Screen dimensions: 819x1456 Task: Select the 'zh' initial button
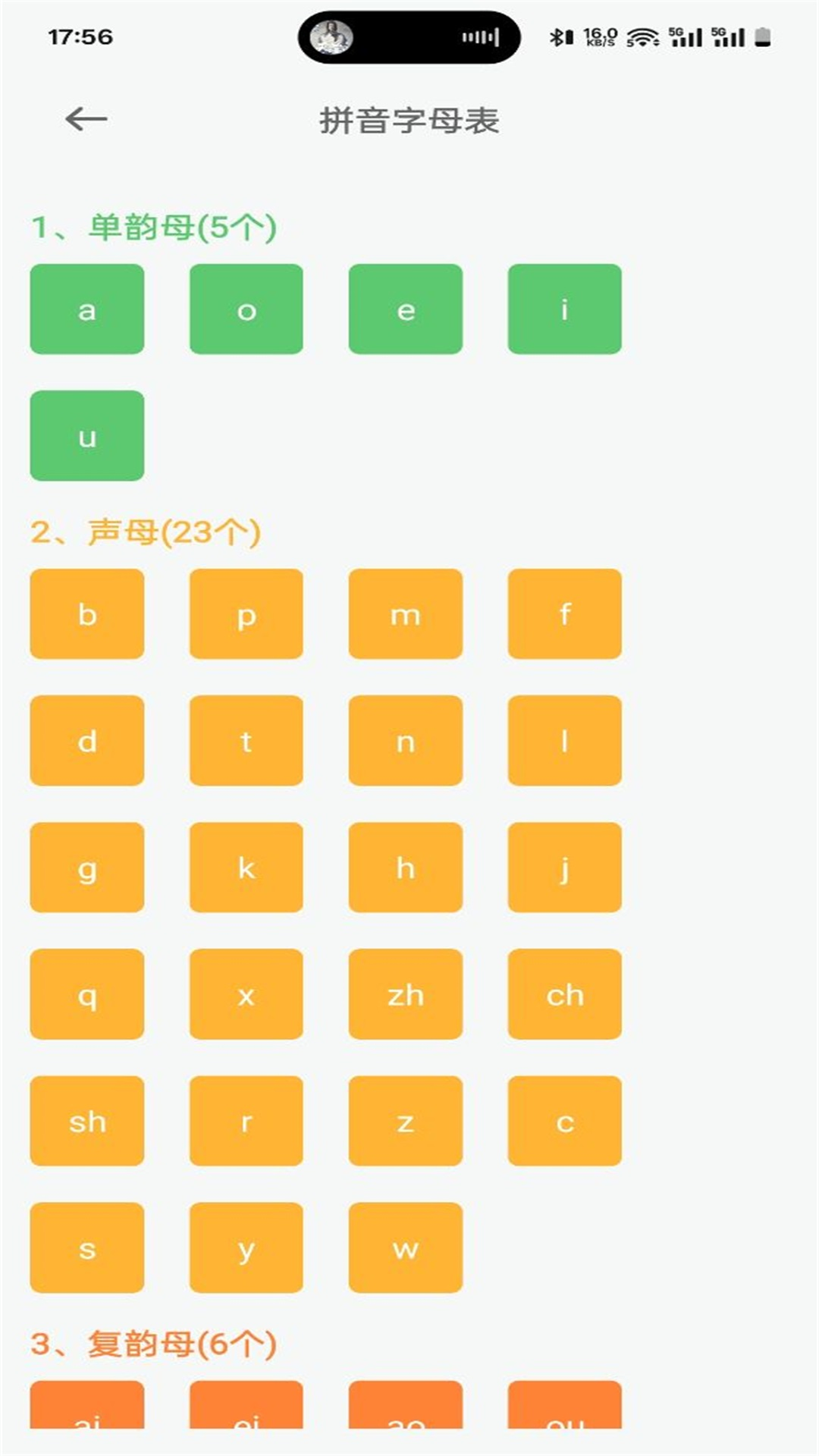pos(406,994)
